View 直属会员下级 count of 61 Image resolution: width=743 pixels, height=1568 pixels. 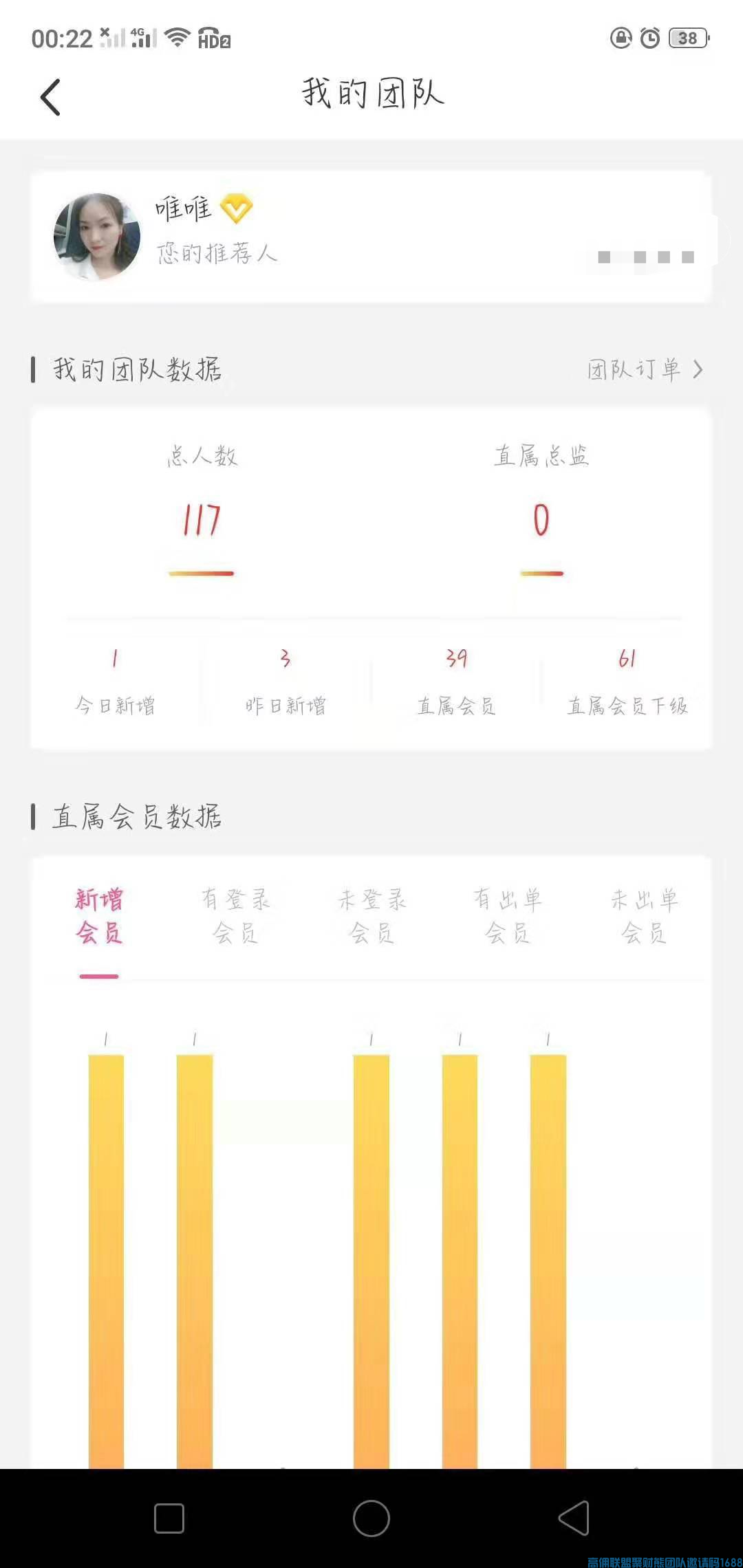(x=627, y=681)
